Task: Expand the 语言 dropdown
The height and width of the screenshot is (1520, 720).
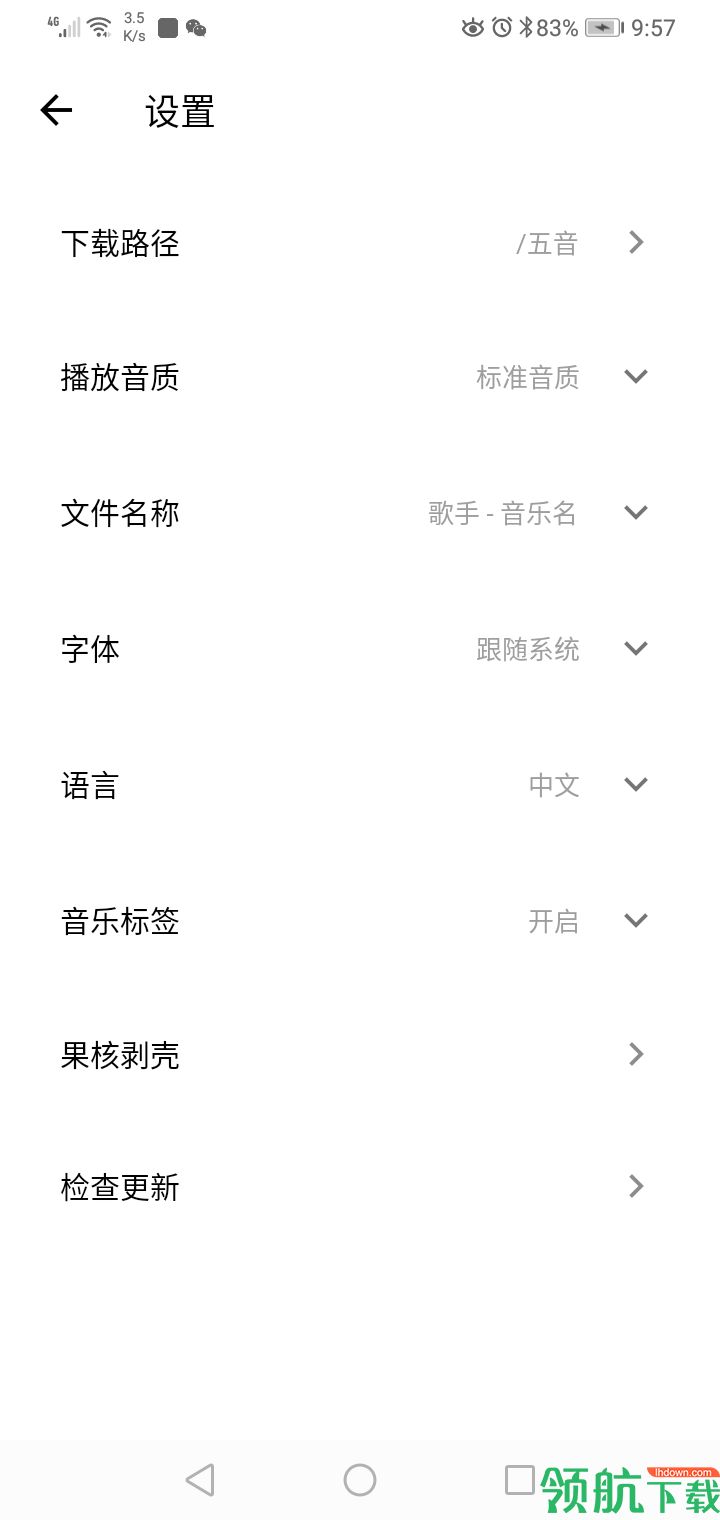Action: (x=636, y=785)
